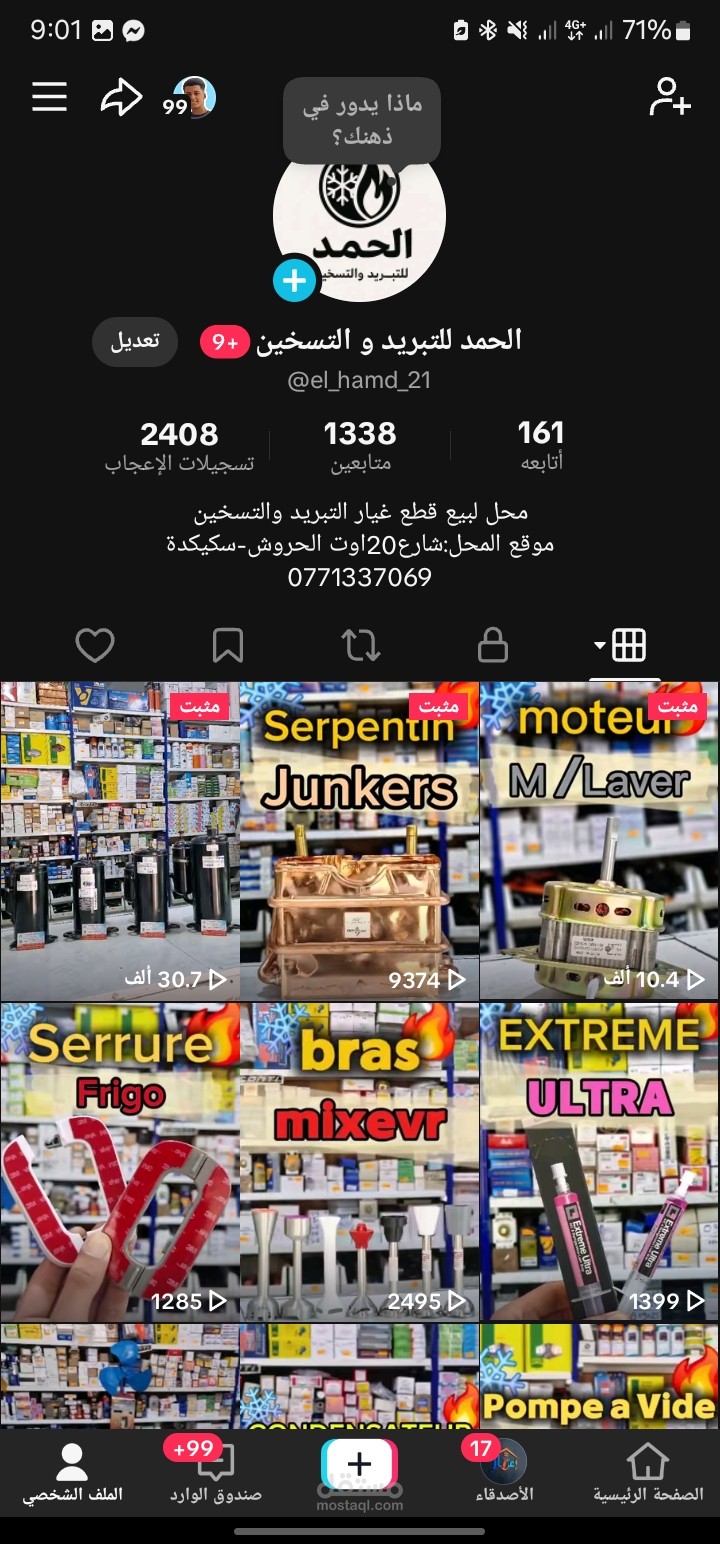Tap the plus on the profile picture
720x1544 pixels.
click(292, 281)
